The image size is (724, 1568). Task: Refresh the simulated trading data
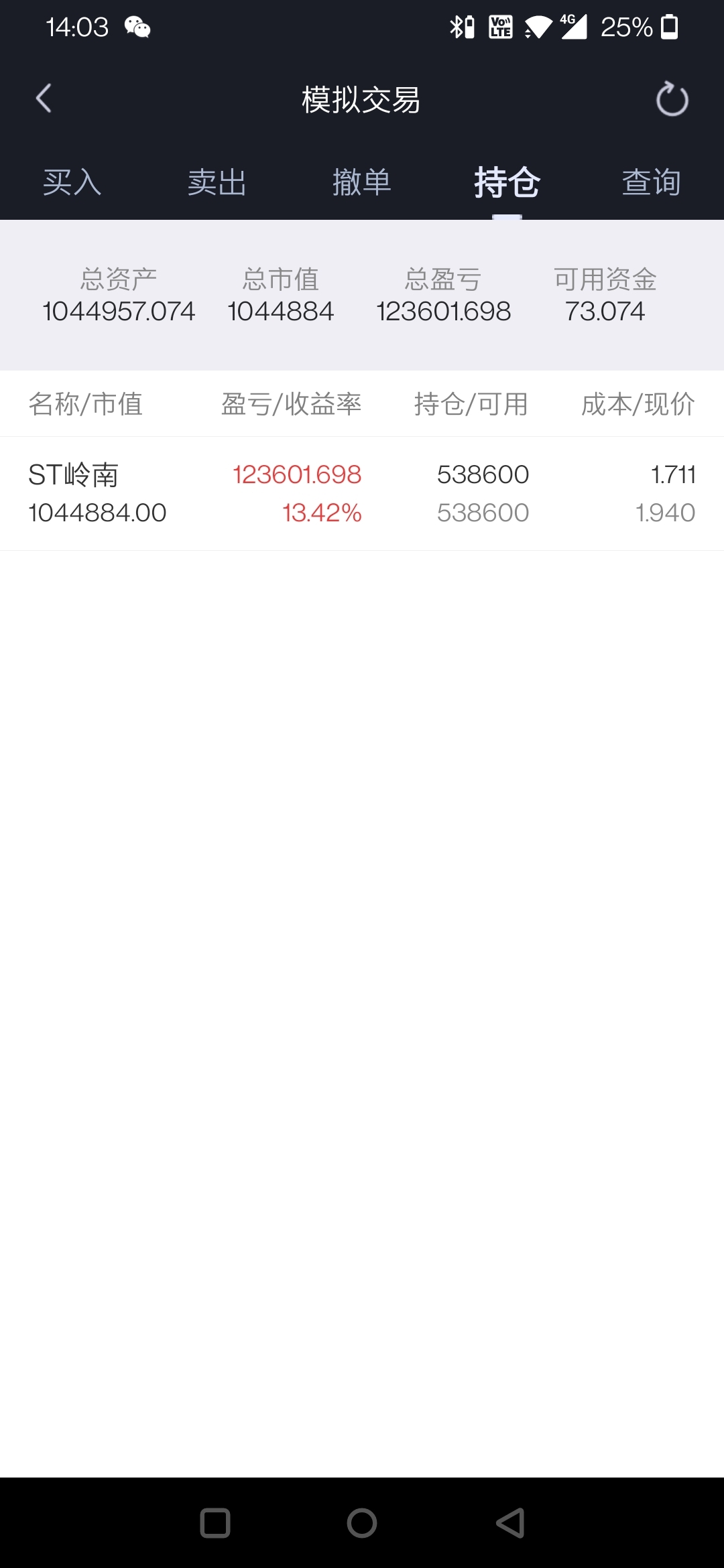pyautogui.click(x=672, y=99)
